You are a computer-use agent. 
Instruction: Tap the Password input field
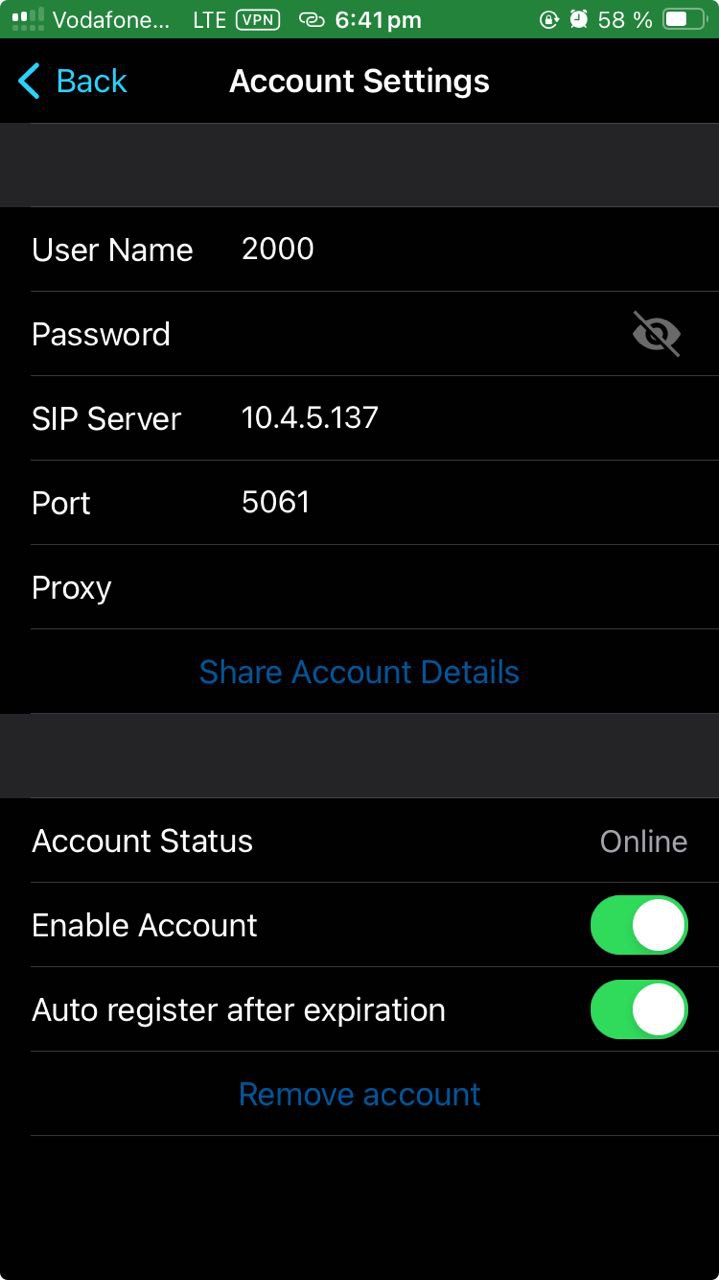click(420, 334)
